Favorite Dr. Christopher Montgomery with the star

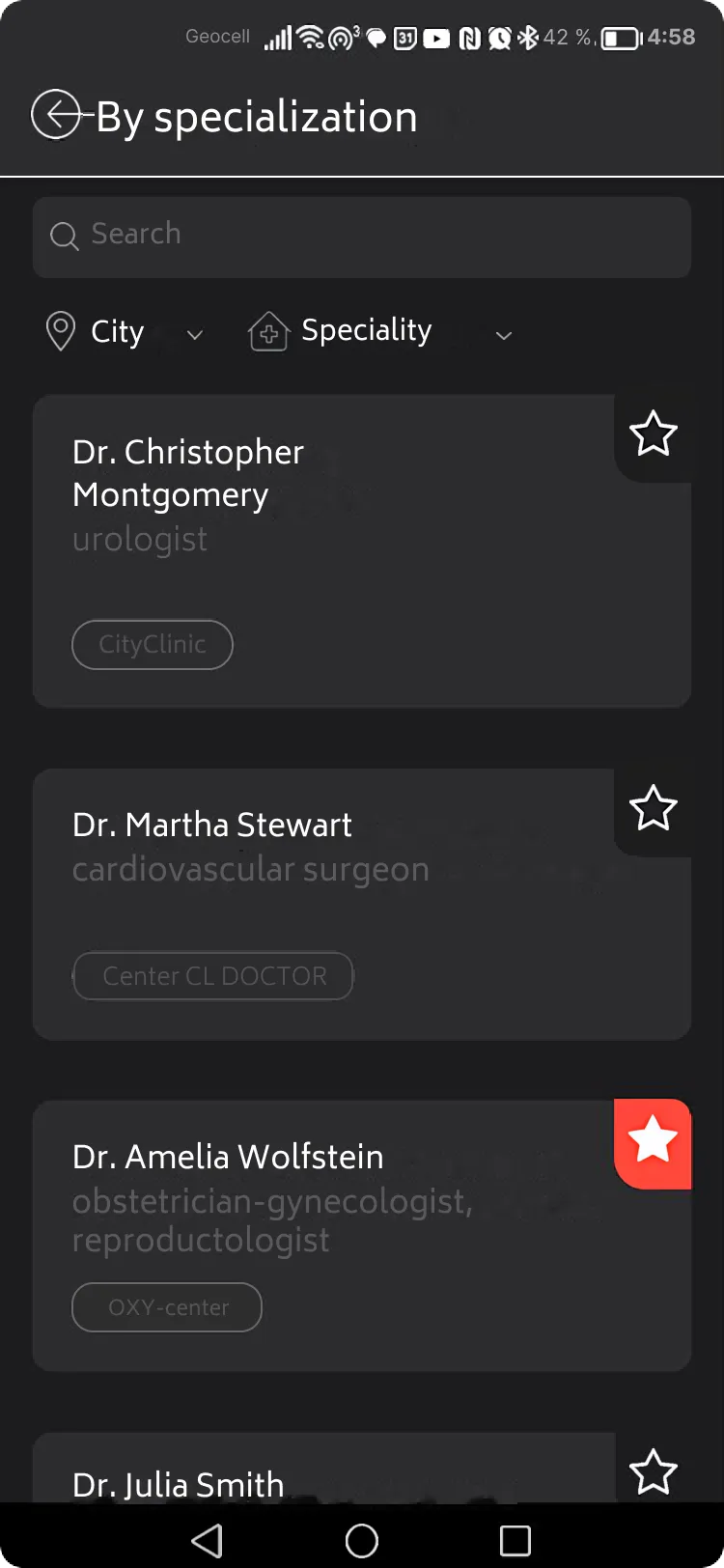coord(654,434)
